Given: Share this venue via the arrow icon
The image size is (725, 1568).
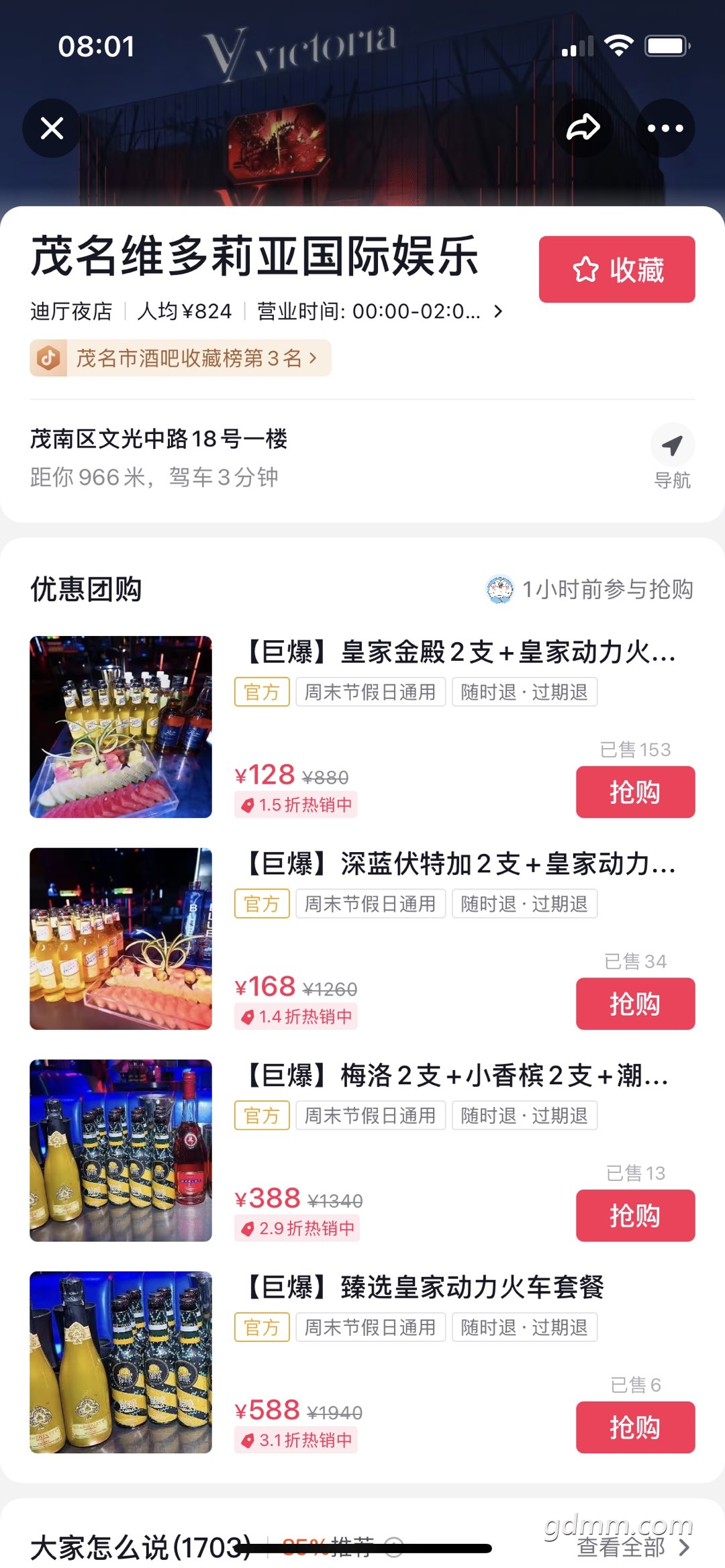Looking at the screenshot, I should pyautogui.click(x=583, y=128).
